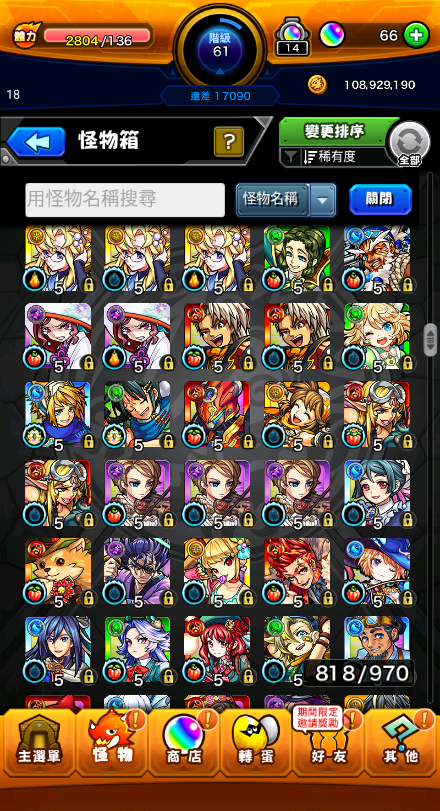Tap the scrollbar handle on right edge

(x=430, y=340)
